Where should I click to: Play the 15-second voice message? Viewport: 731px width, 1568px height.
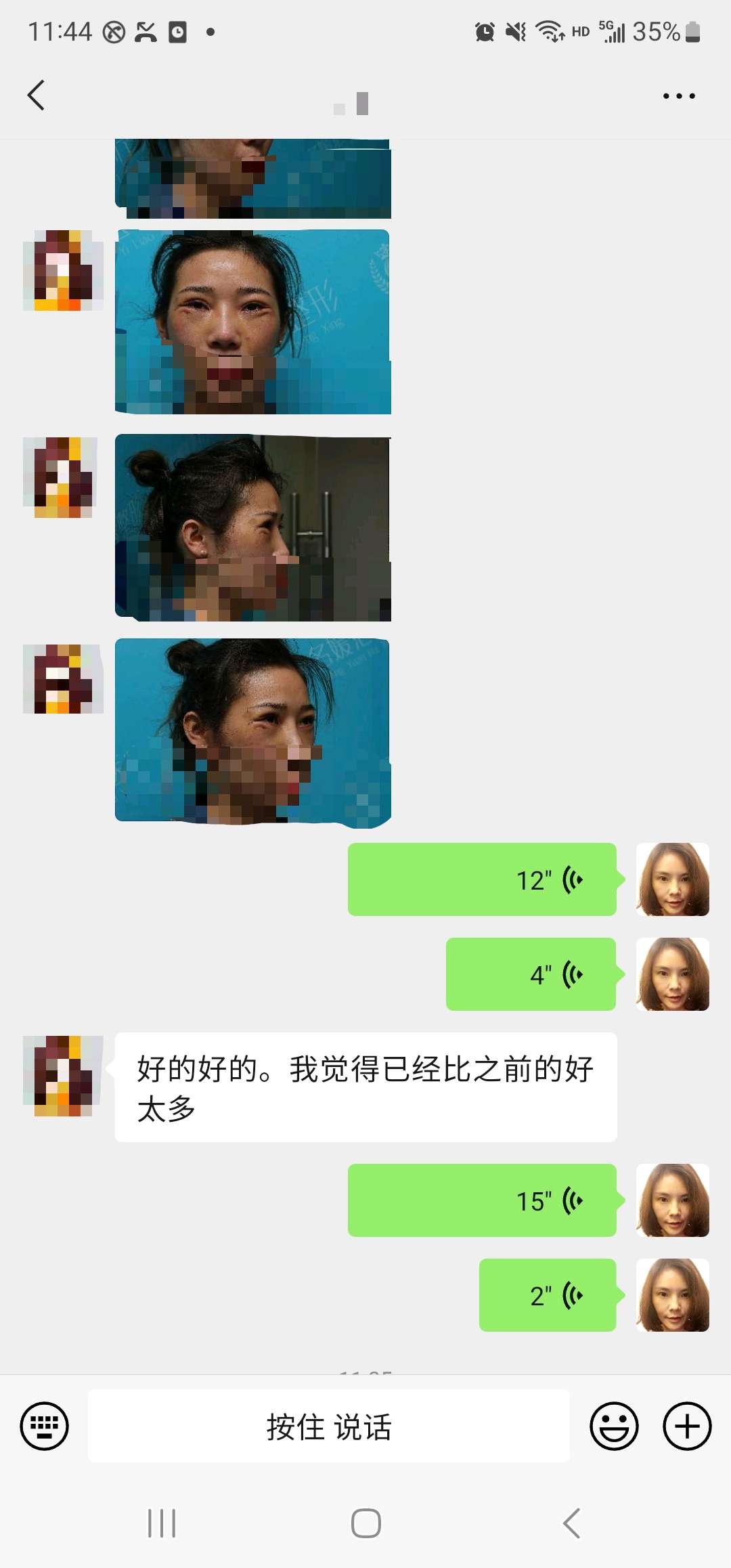(x=482, y=1200)
